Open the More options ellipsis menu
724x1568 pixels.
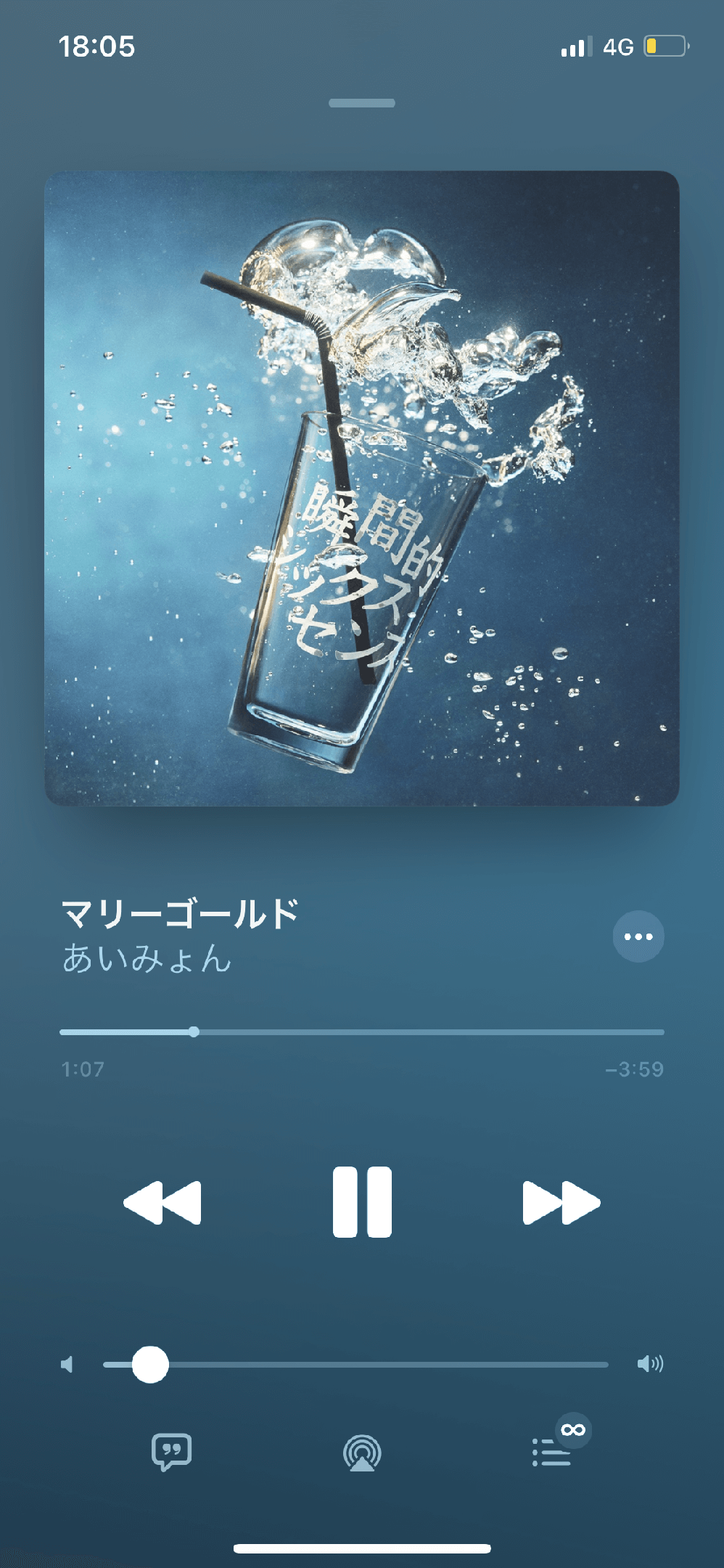[638, 937]
